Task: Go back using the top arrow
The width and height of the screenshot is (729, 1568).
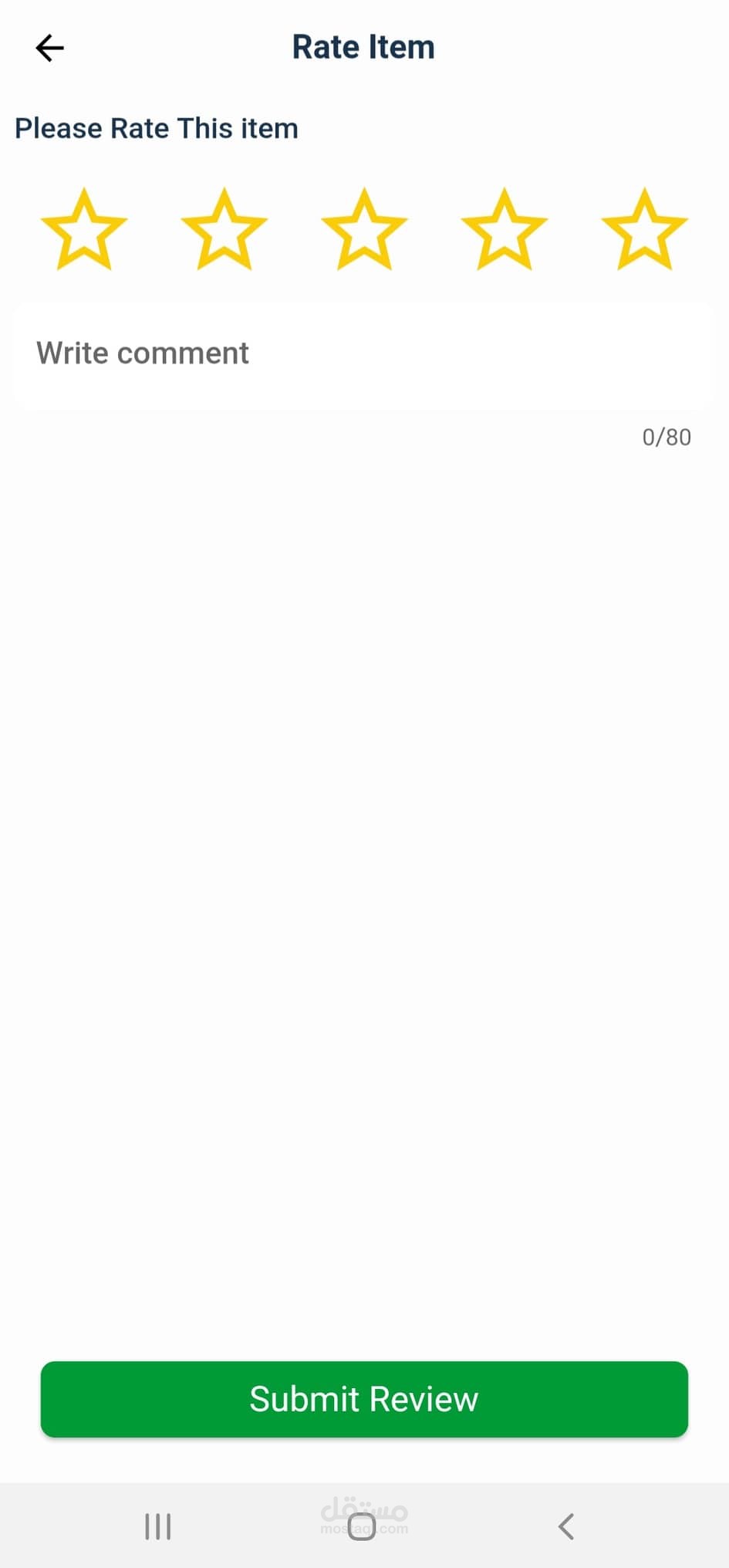Action: point(49,48)
